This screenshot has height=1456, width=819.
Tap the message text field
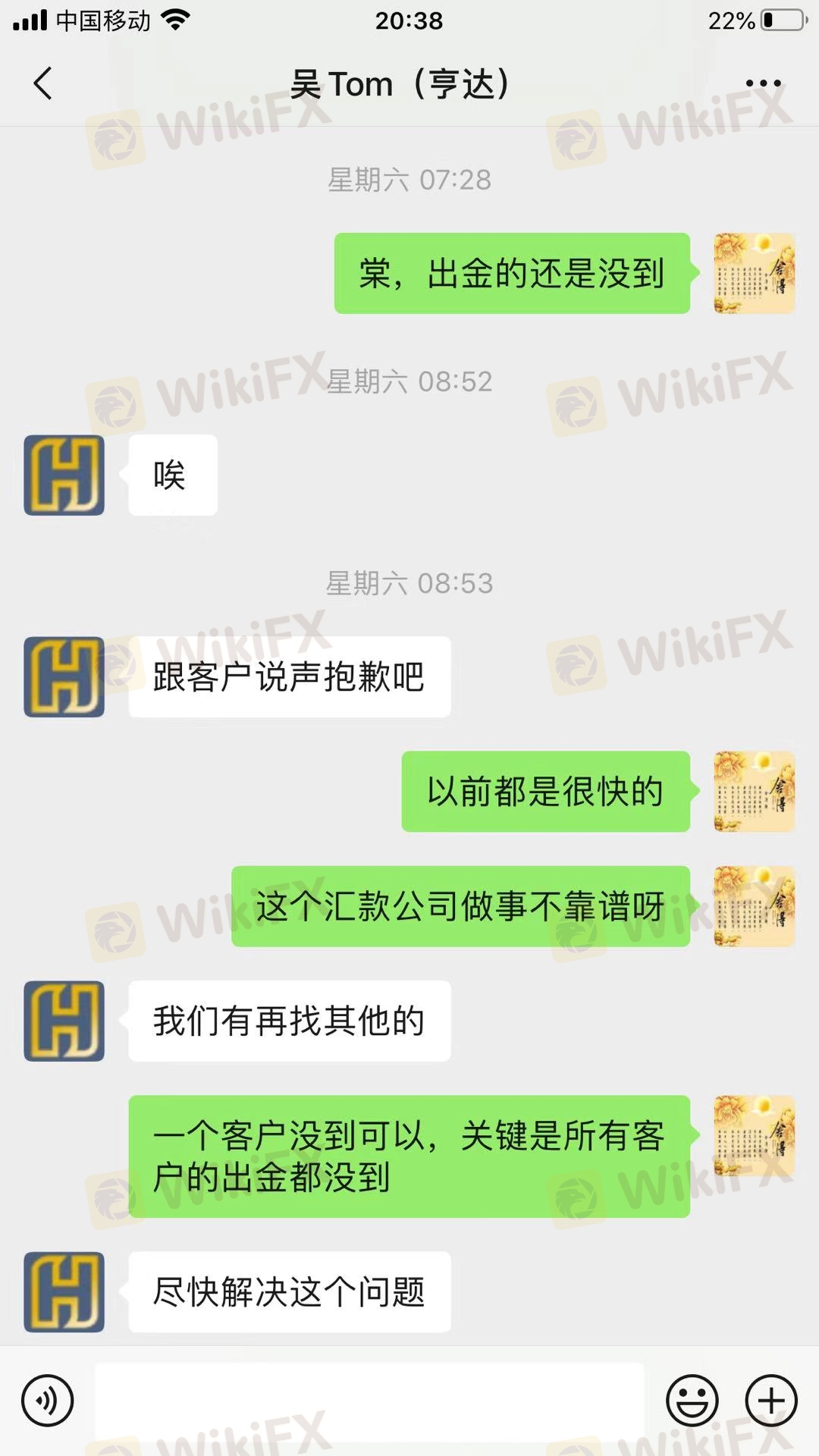tap(369, 1401)
